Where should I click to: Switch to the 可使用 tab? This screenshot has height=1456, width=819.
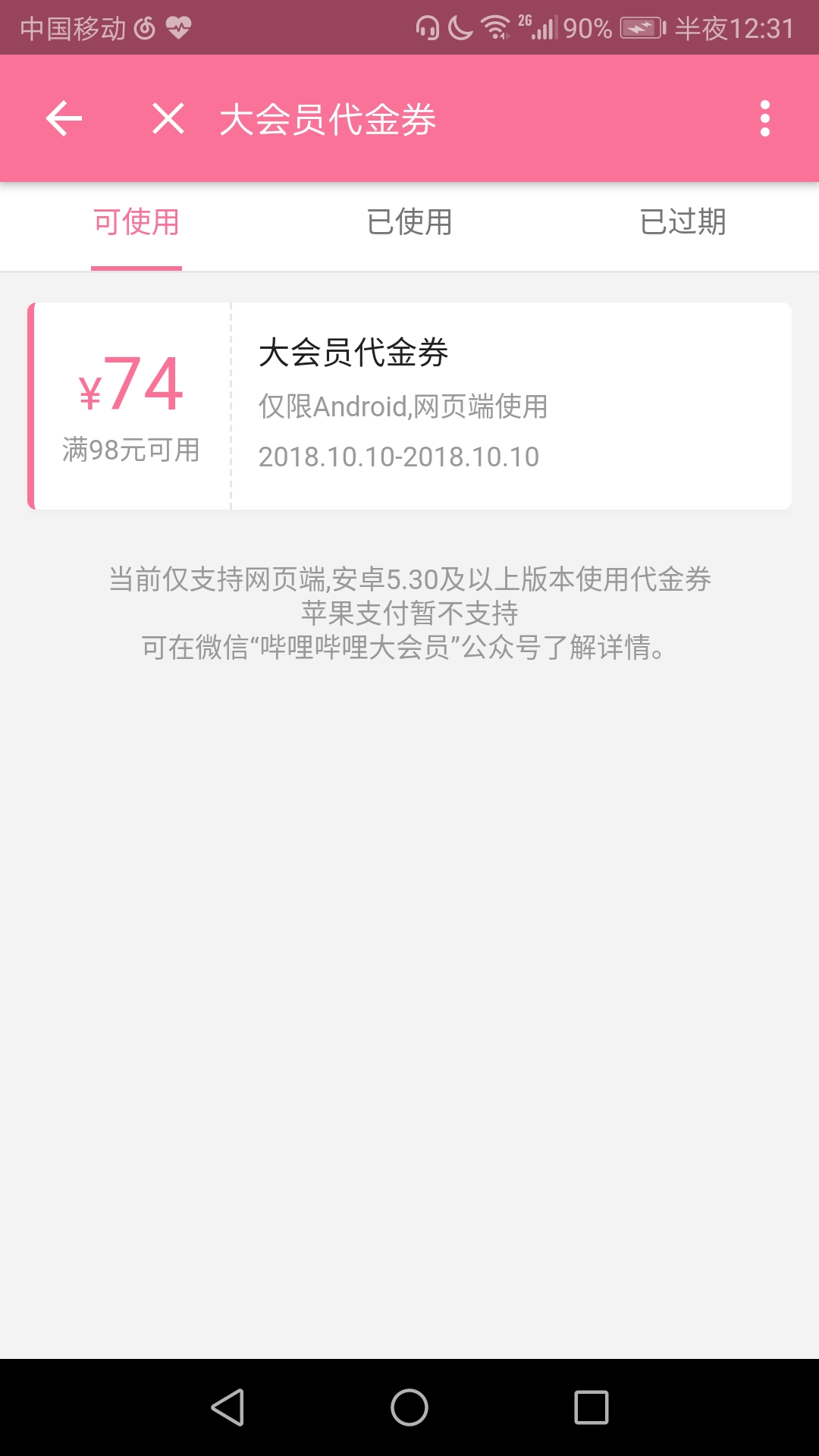click(136, 223)
